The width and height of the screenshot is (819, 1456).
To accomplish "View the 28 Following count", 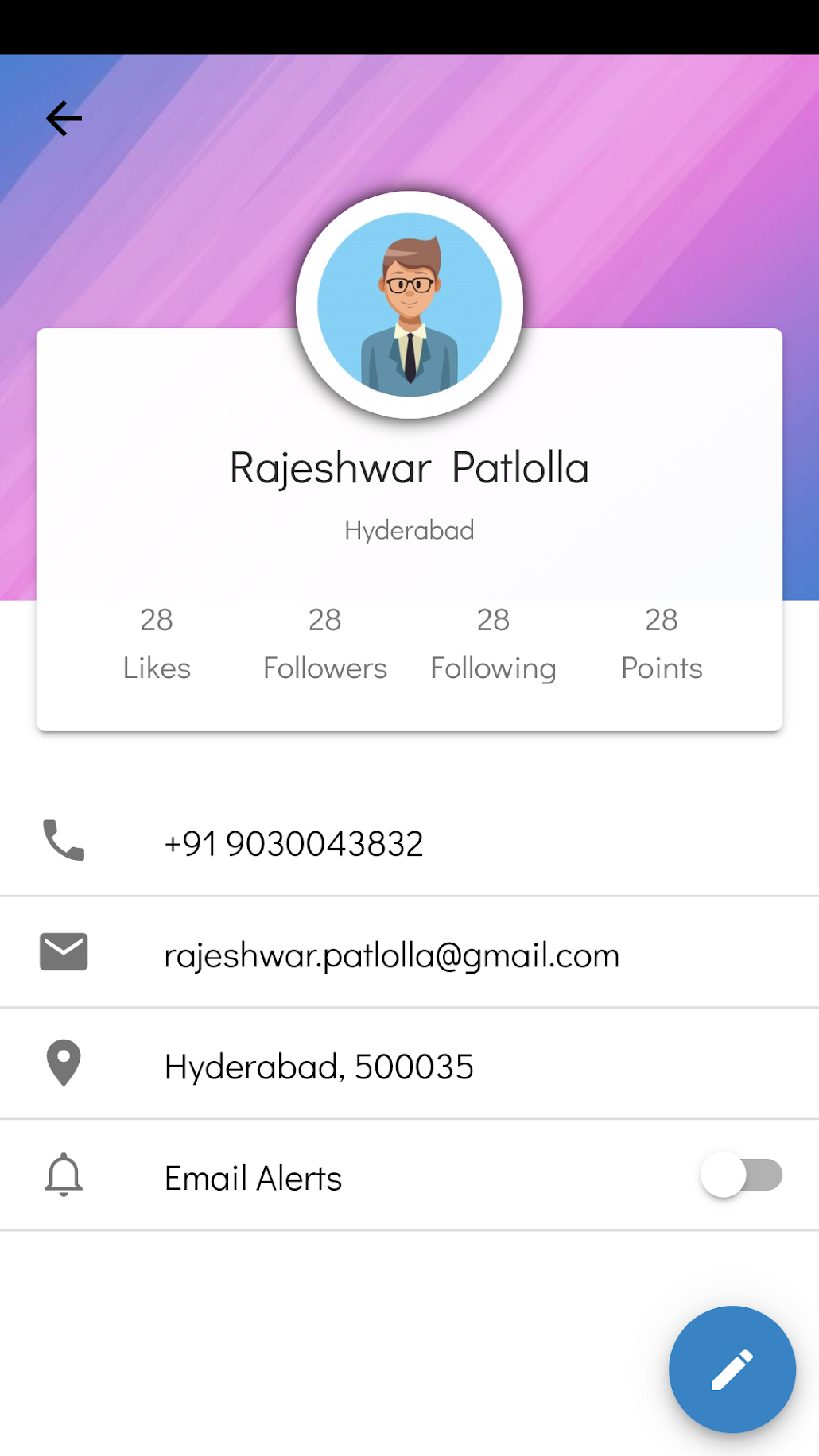I will point(493,644).
